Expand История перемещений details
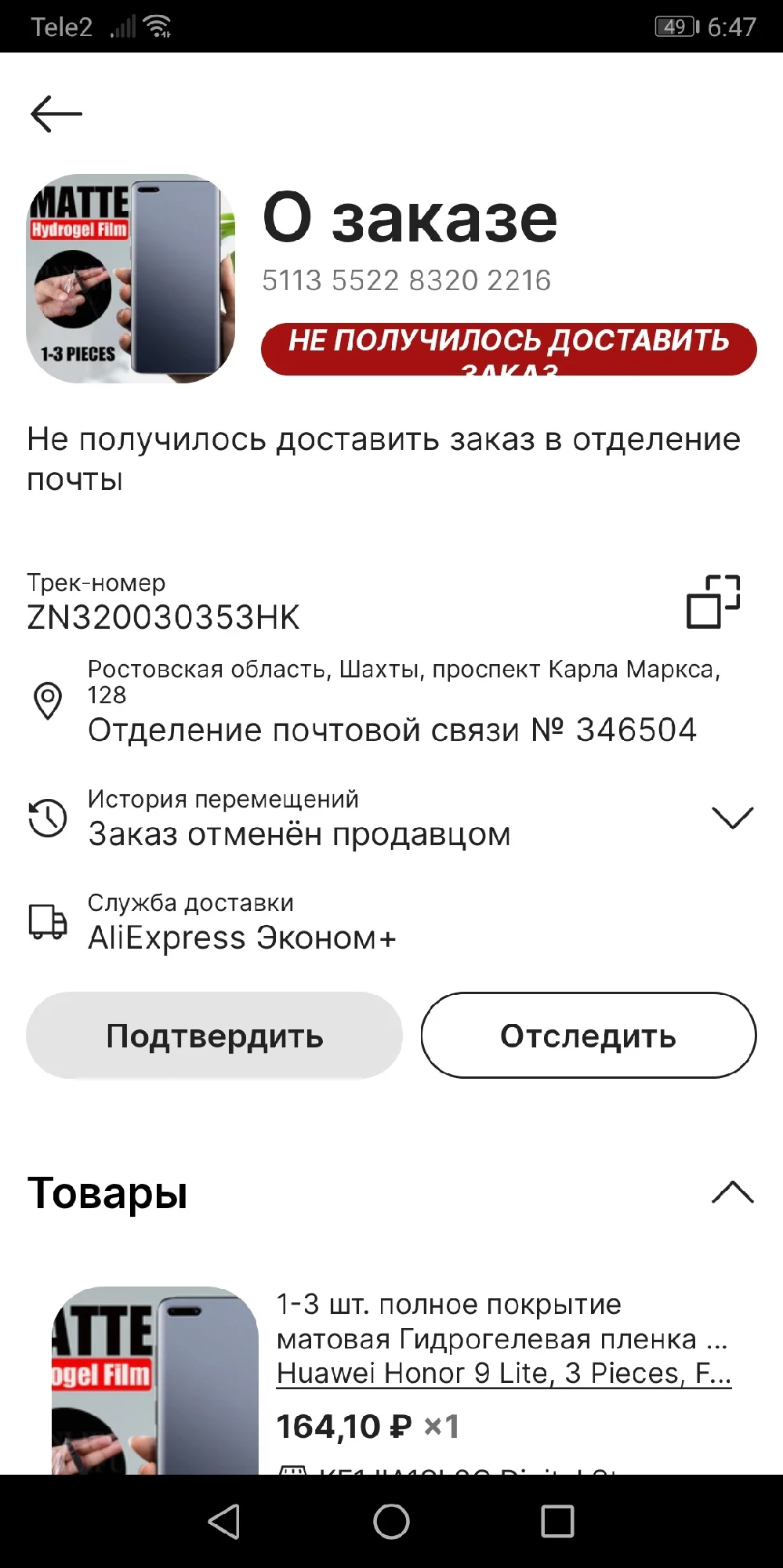The width and height of the screenshot is (783, 1568). point(732,818)
